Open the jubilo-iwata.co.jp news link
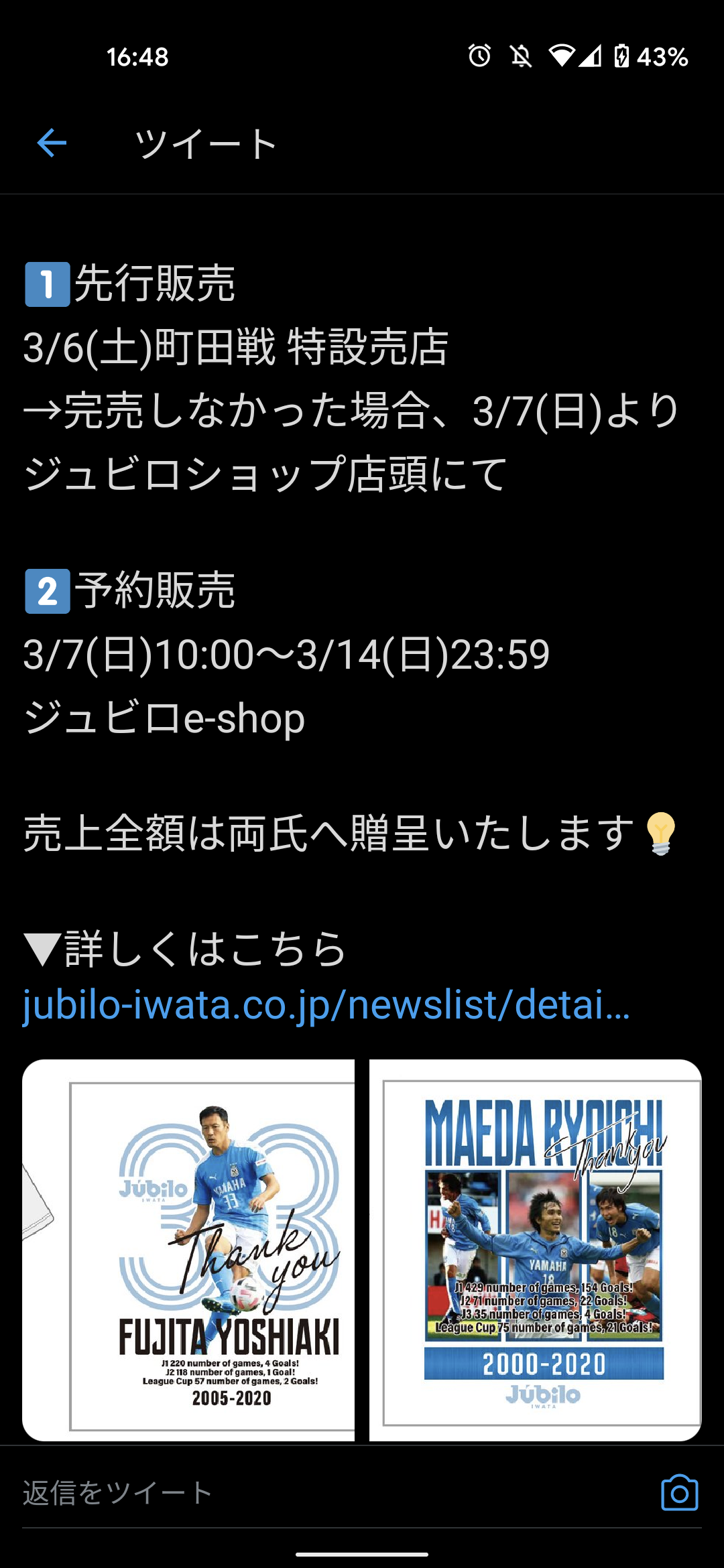The height and width of the screenshot is (1568, 724). (x=326, y=1005)
